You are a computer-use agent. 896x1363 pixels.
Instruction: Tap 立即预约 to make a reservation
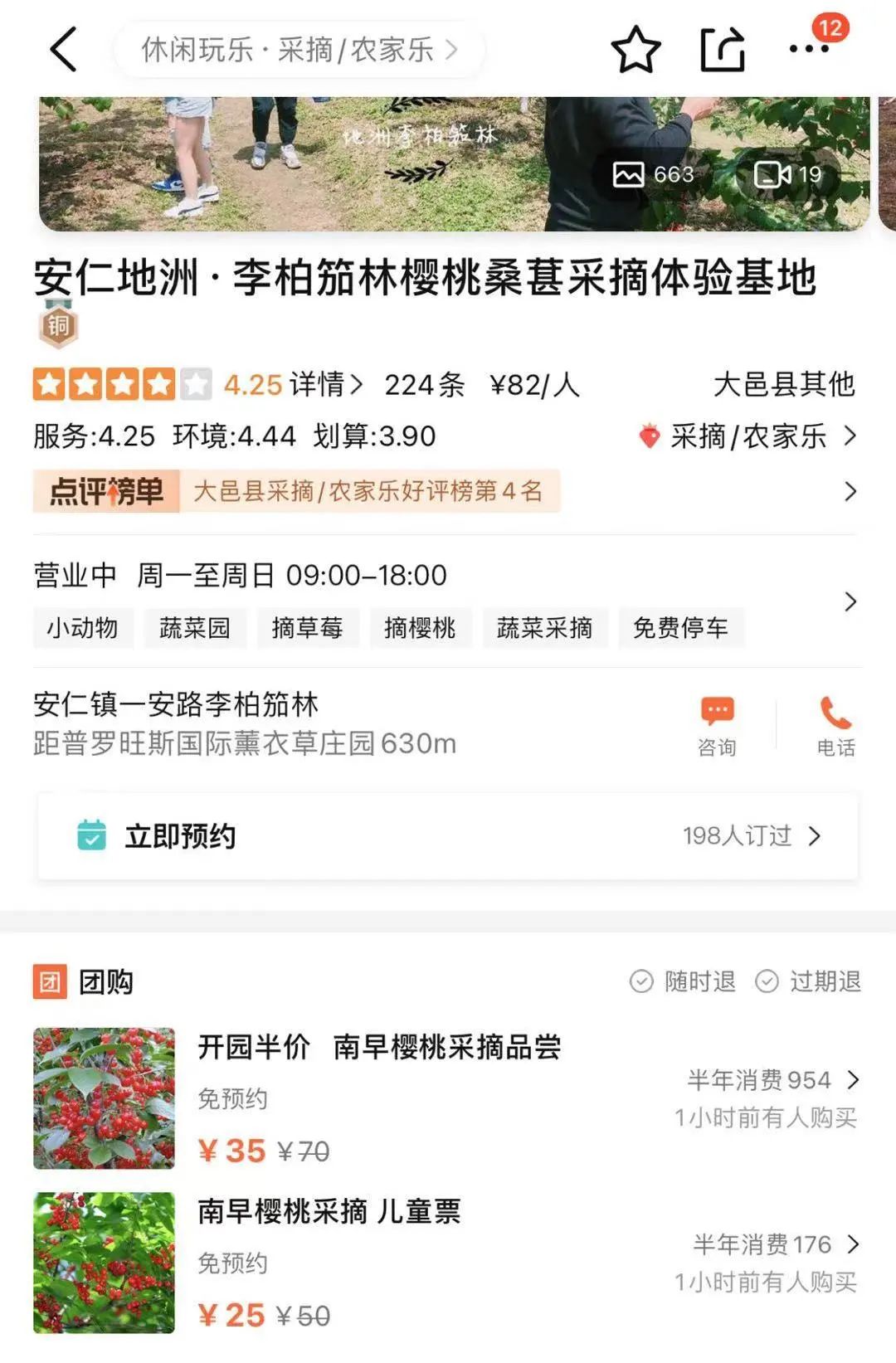click(x=448, y=836)
